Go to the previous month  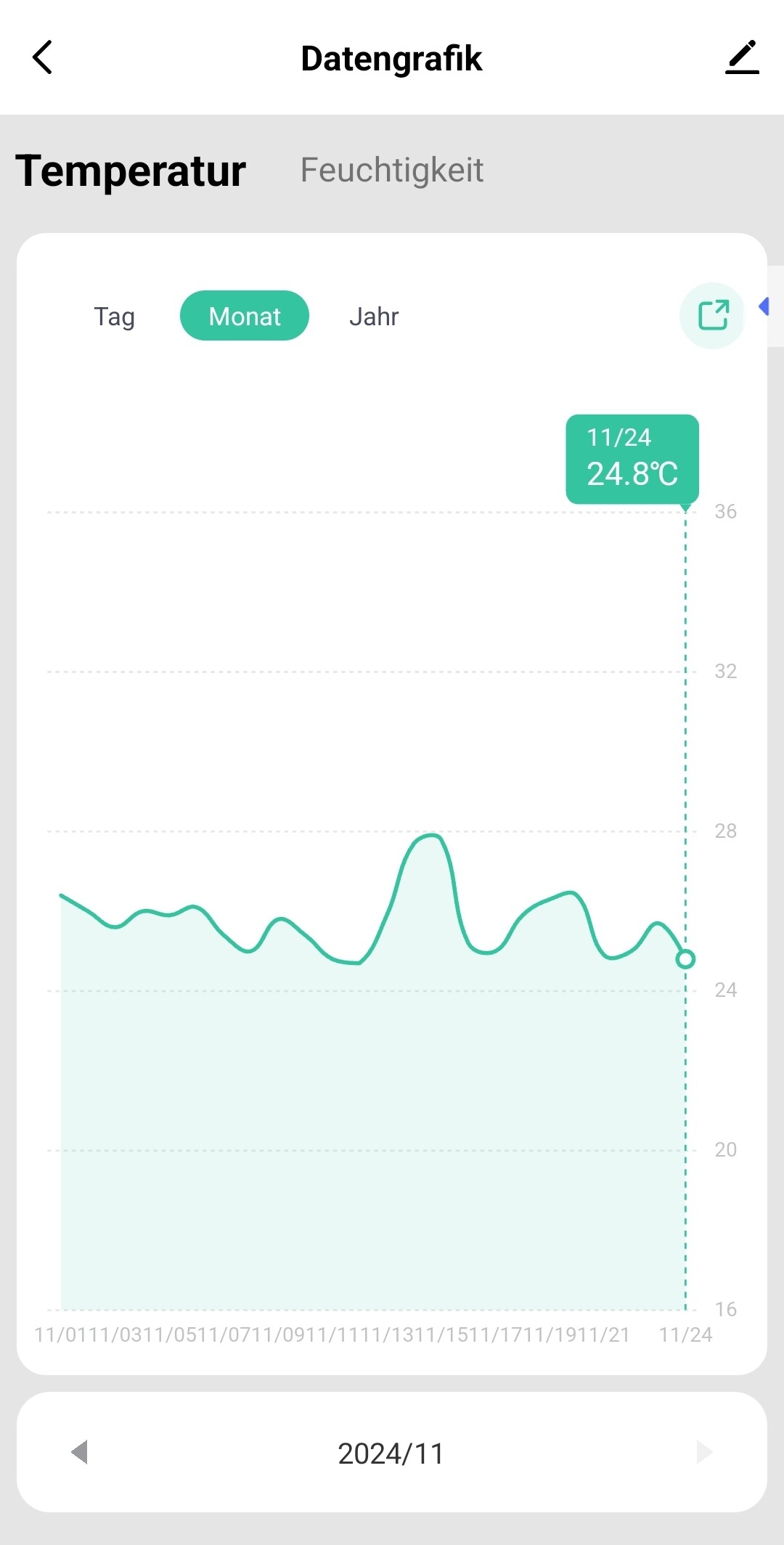pos(80,1452)
